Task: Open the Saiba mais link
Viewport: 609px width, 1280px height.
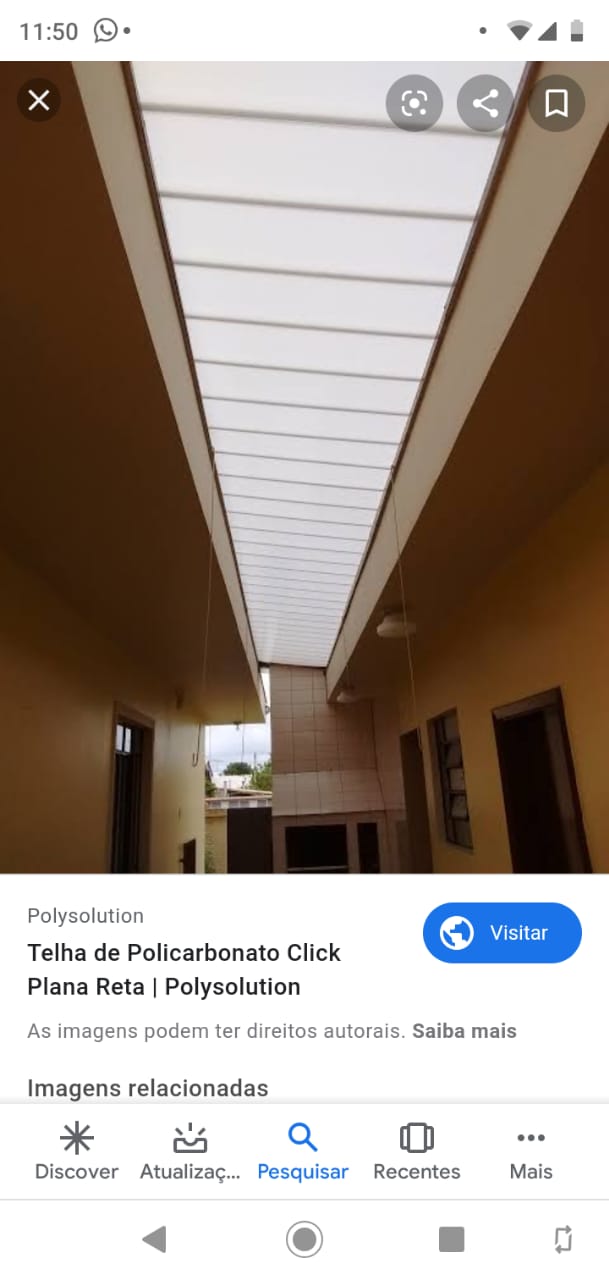Action: 464,1031
